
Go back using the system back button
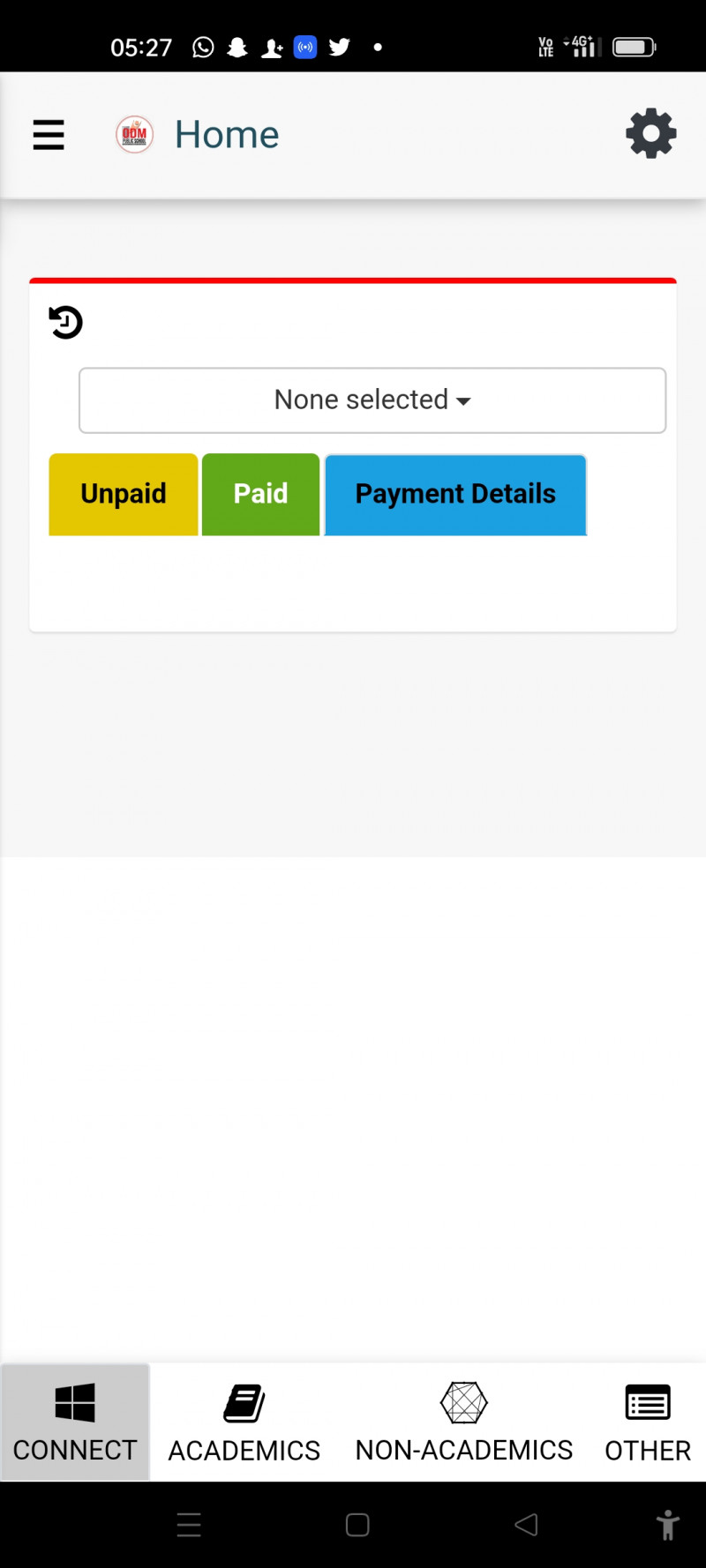click(x=526, y=1525)
